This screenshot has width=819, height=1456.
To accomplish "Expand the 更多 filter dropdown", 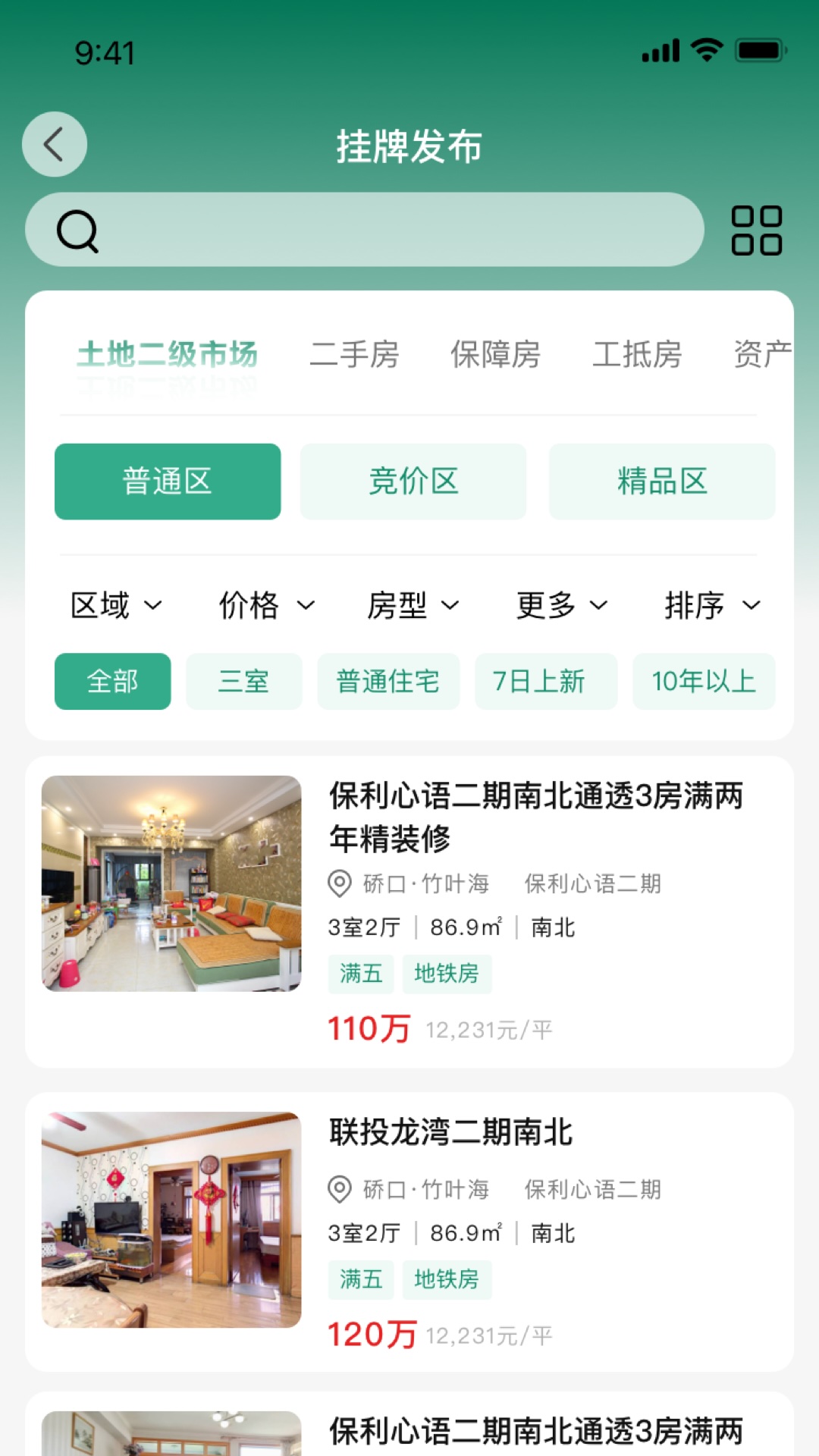I will tap(562, 605).
